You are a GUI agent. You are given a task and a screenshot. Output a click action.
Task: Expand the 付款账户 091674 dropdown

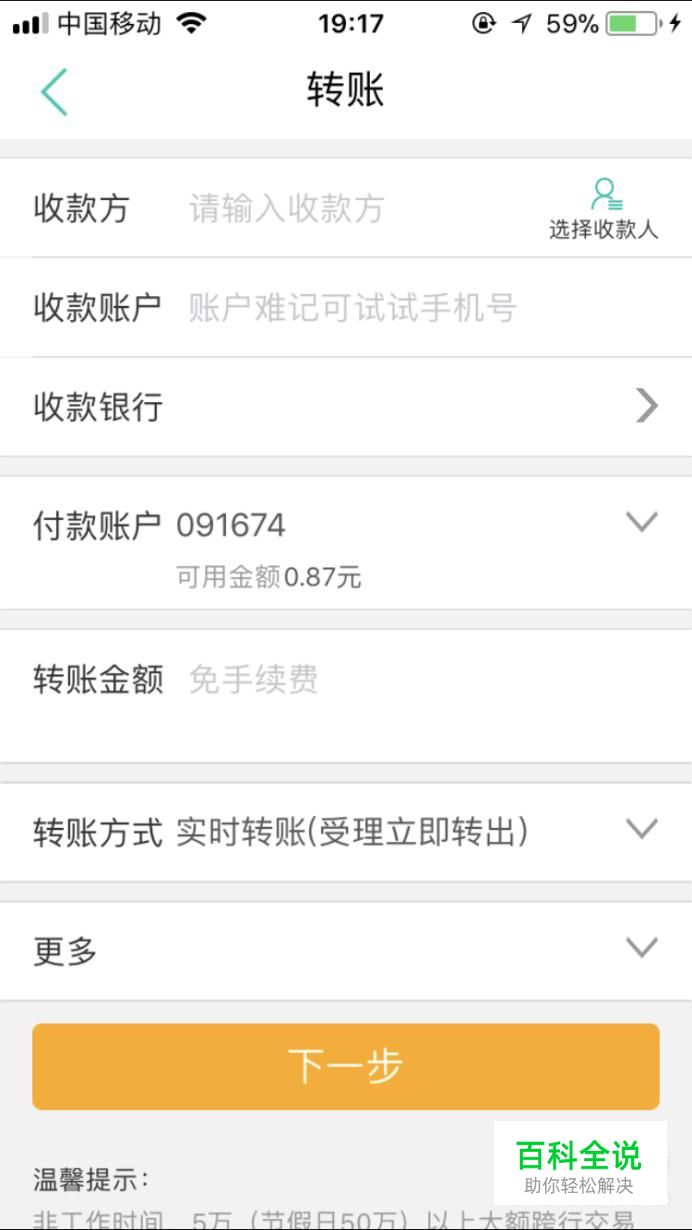pos(346,543)
